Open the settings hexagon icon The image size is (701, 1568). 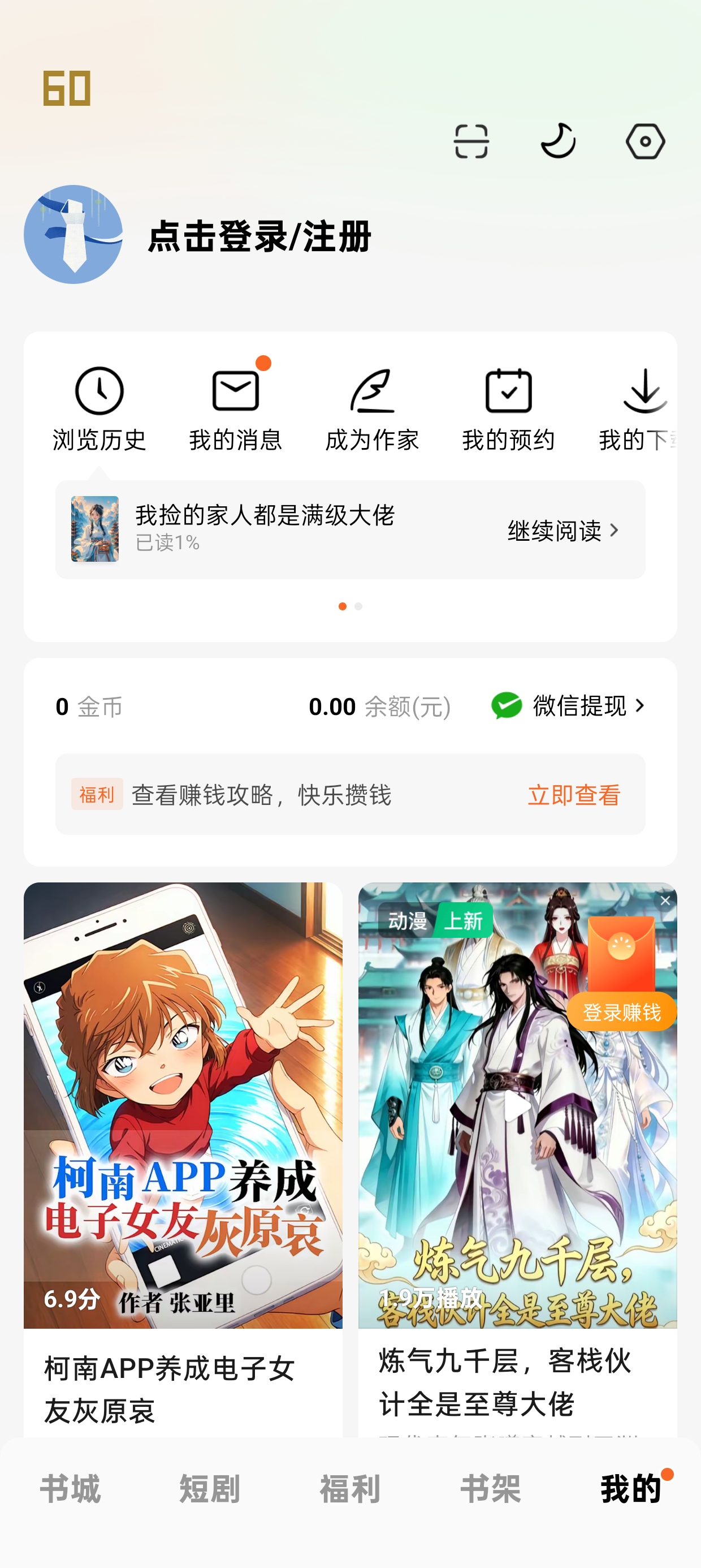click(645, 141)
